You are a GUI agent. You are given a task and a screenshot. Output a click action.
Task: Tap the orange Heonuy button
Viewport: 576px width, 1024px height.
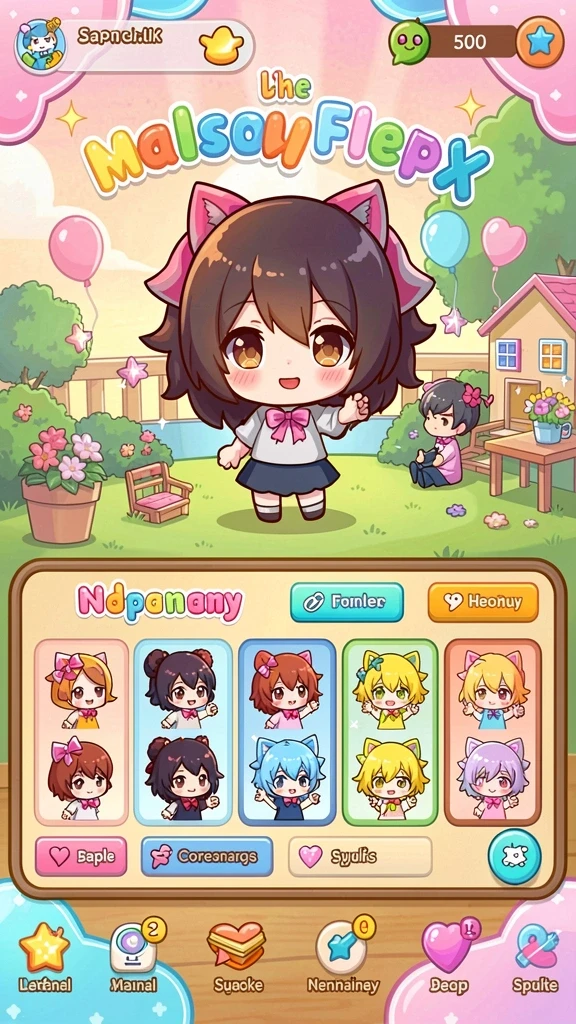point(483,601)
